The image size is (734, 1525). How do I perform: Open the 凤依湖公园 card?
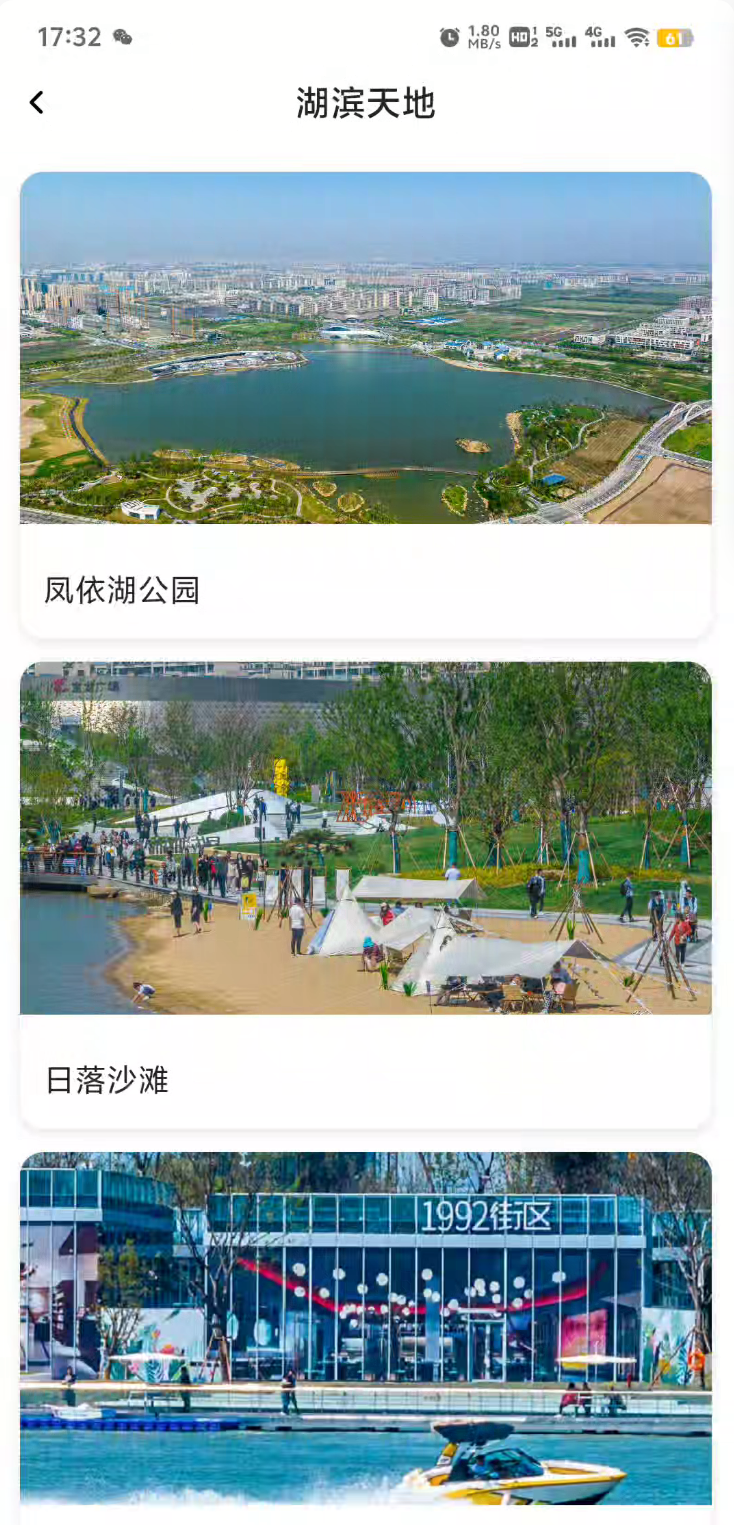click(365, 404)
